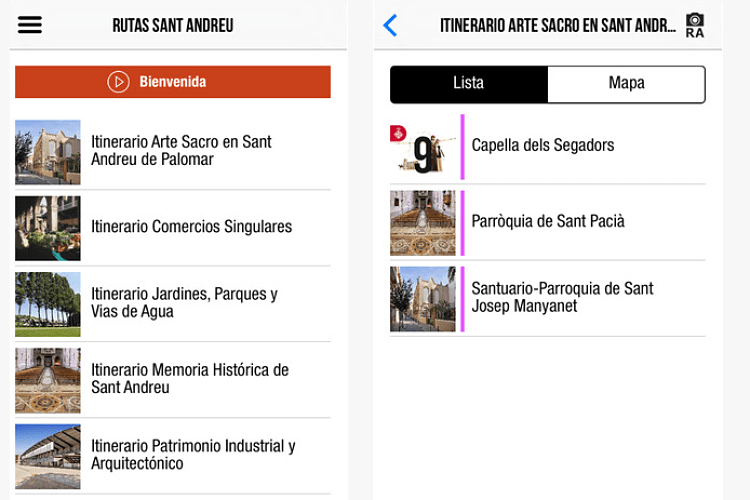Screen dimensions: 750x500
Task: Switch to the Mapa view
Action: point(626,84)
